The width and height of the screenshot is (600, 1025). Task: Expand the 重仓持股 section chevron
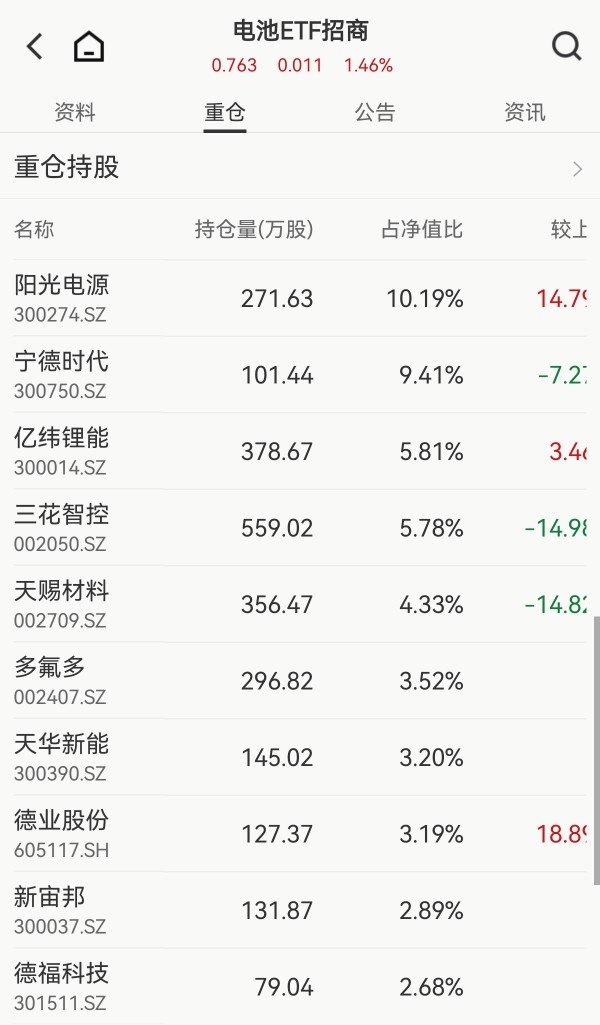(x=577, y=169)
